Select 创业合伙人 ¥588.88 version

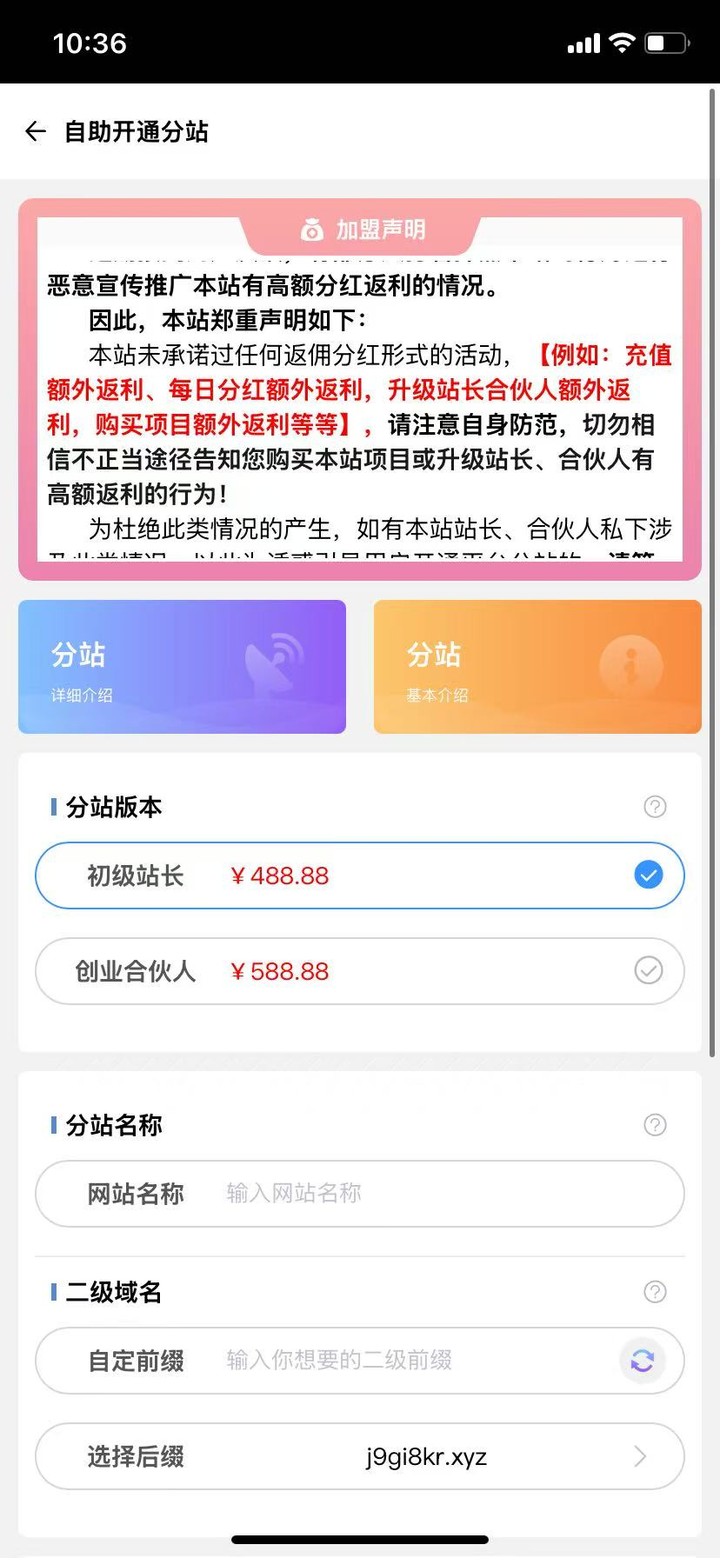click(x=359, y=971)
